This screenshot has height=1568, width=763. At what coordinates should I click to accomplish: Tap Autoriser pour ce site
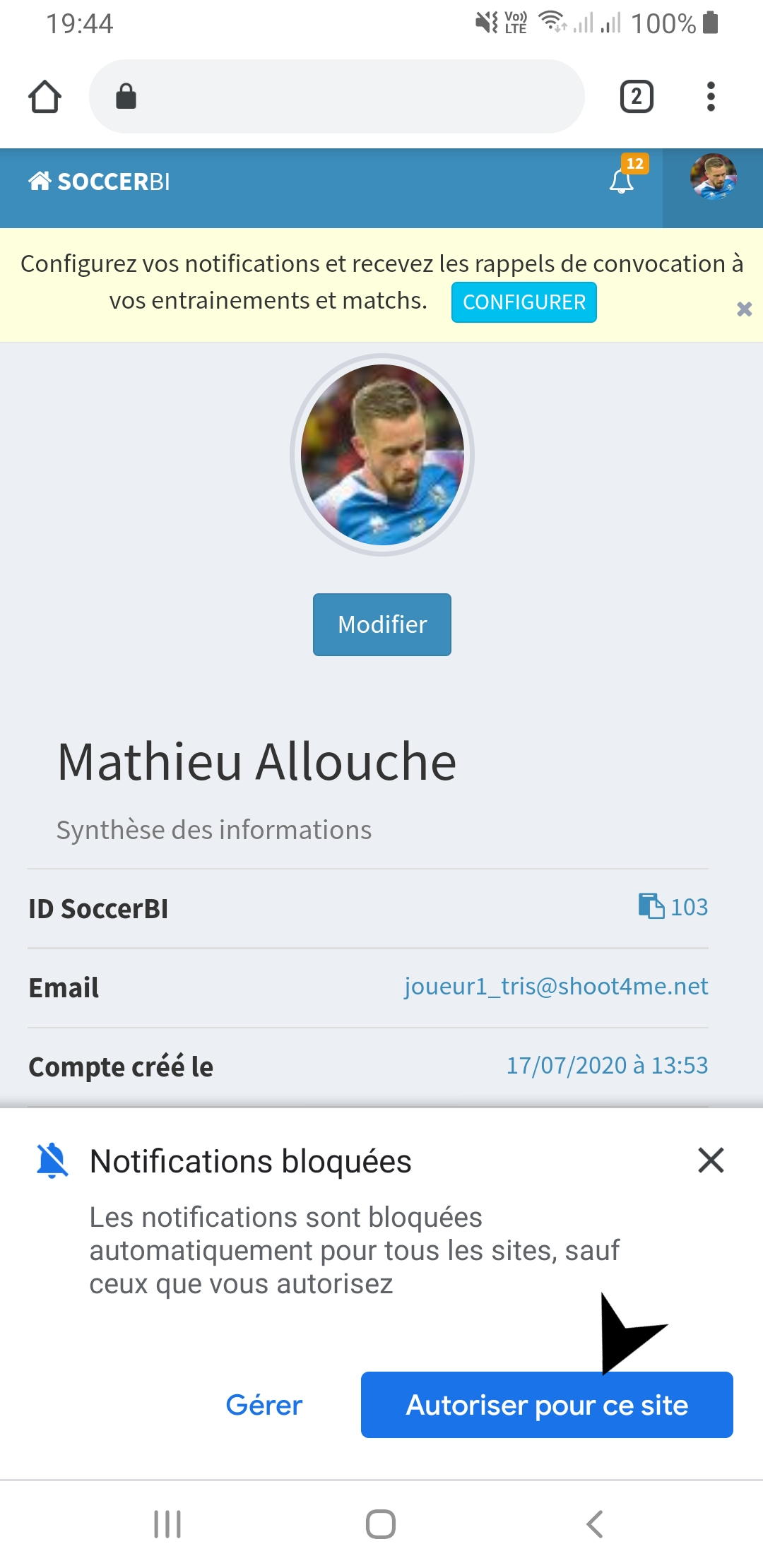(546, 1405)
